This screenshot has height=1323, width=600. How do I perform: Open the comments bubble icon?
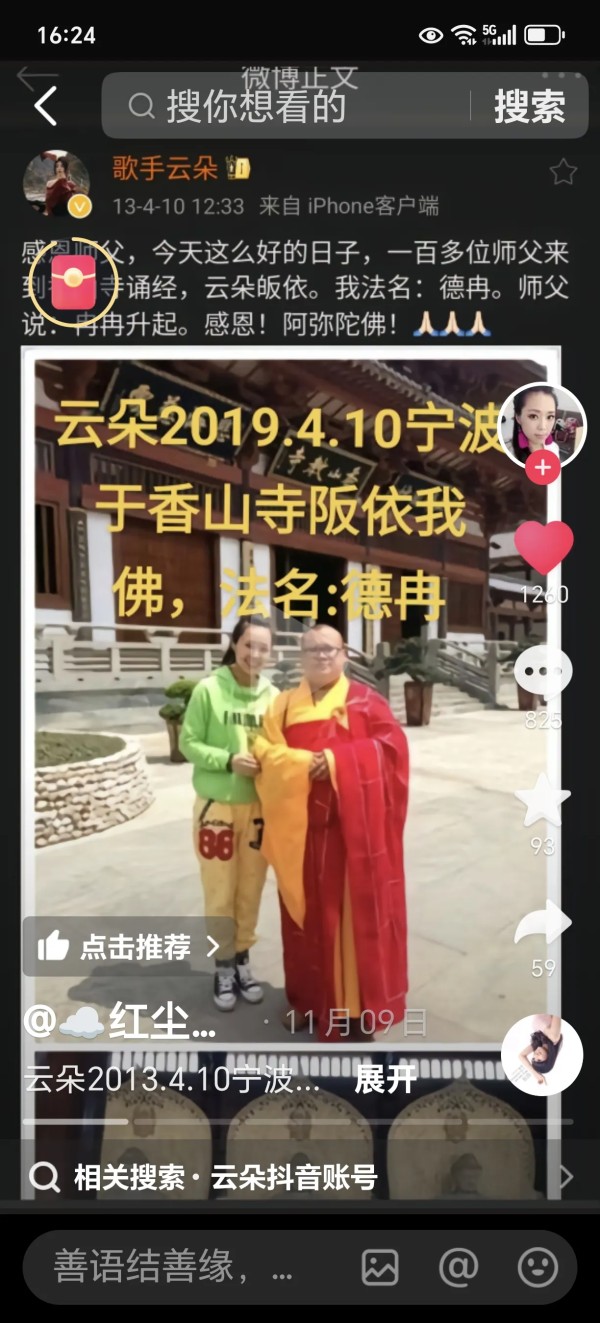[x=543, y=673]
